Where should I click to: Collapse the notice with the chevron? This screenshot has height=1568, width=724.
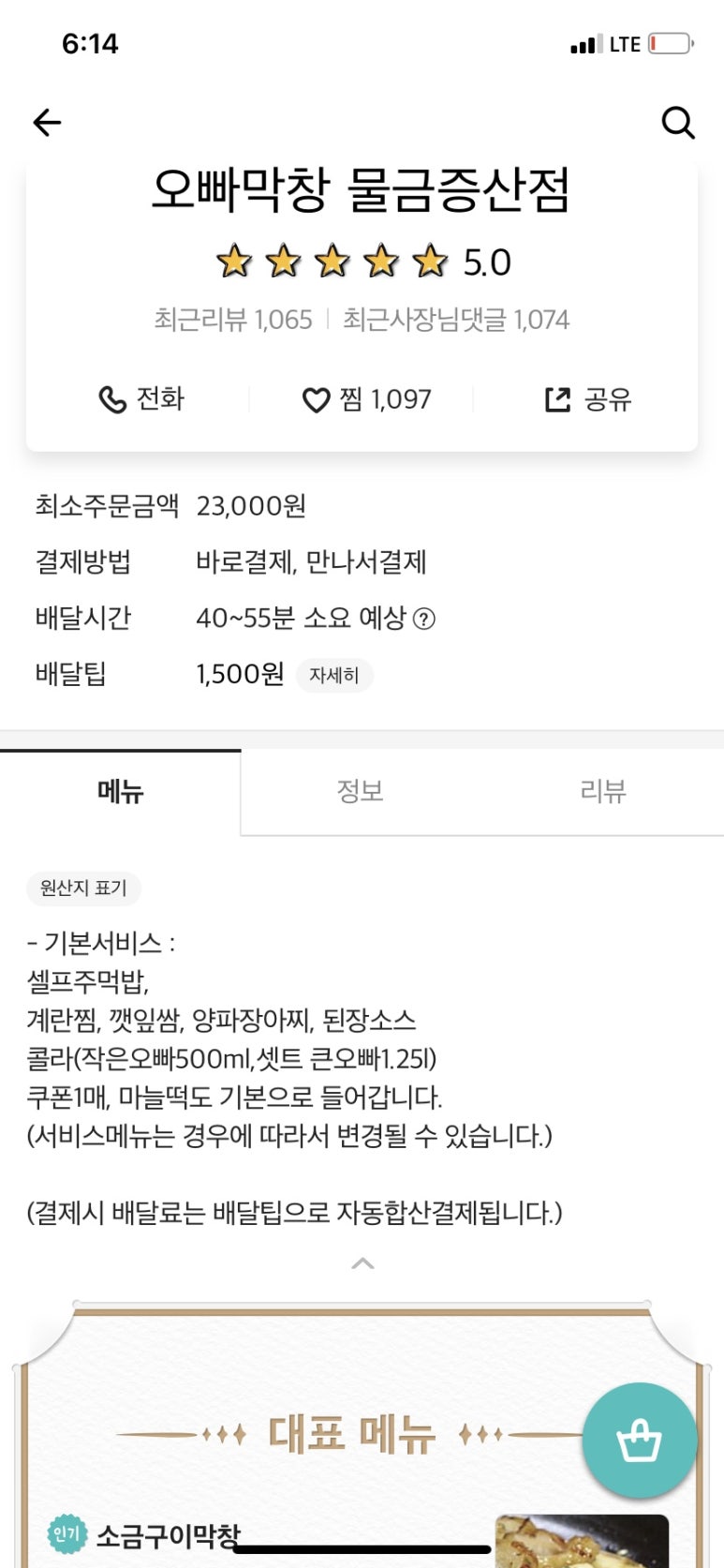coord(362,1263)
